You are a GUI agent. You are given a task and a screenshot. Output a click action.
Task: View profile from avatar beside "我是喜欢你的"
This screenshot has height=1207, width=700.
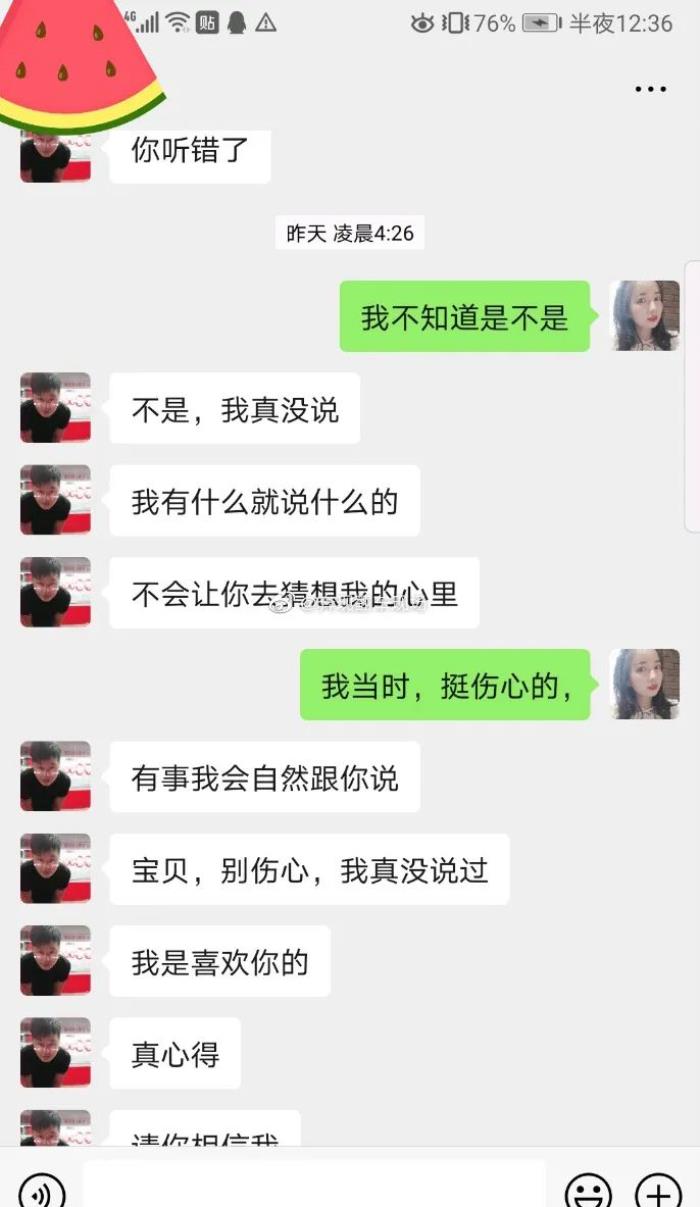click(56, 961)
